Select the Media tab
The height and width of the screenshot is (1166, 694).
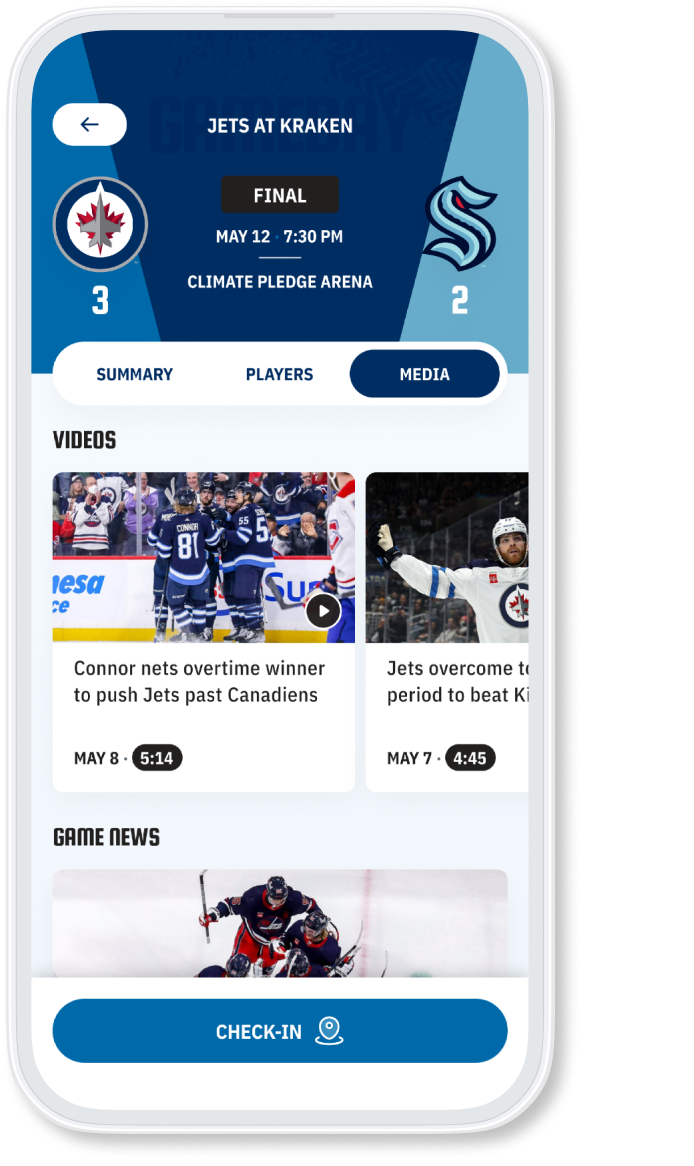tap(424, 374)
